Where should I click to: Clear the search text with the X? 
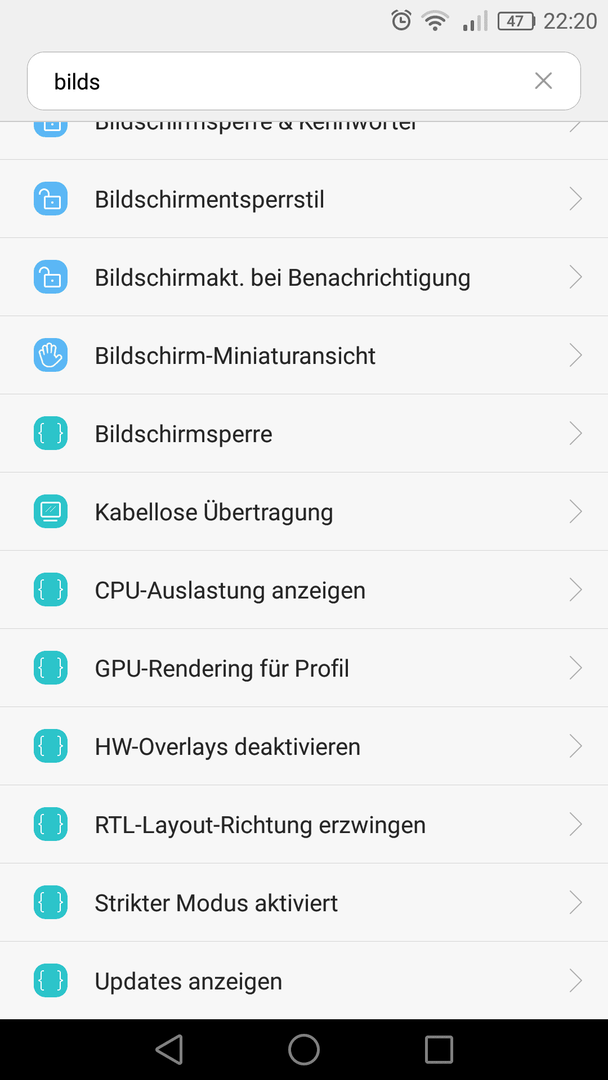point(543,81)
